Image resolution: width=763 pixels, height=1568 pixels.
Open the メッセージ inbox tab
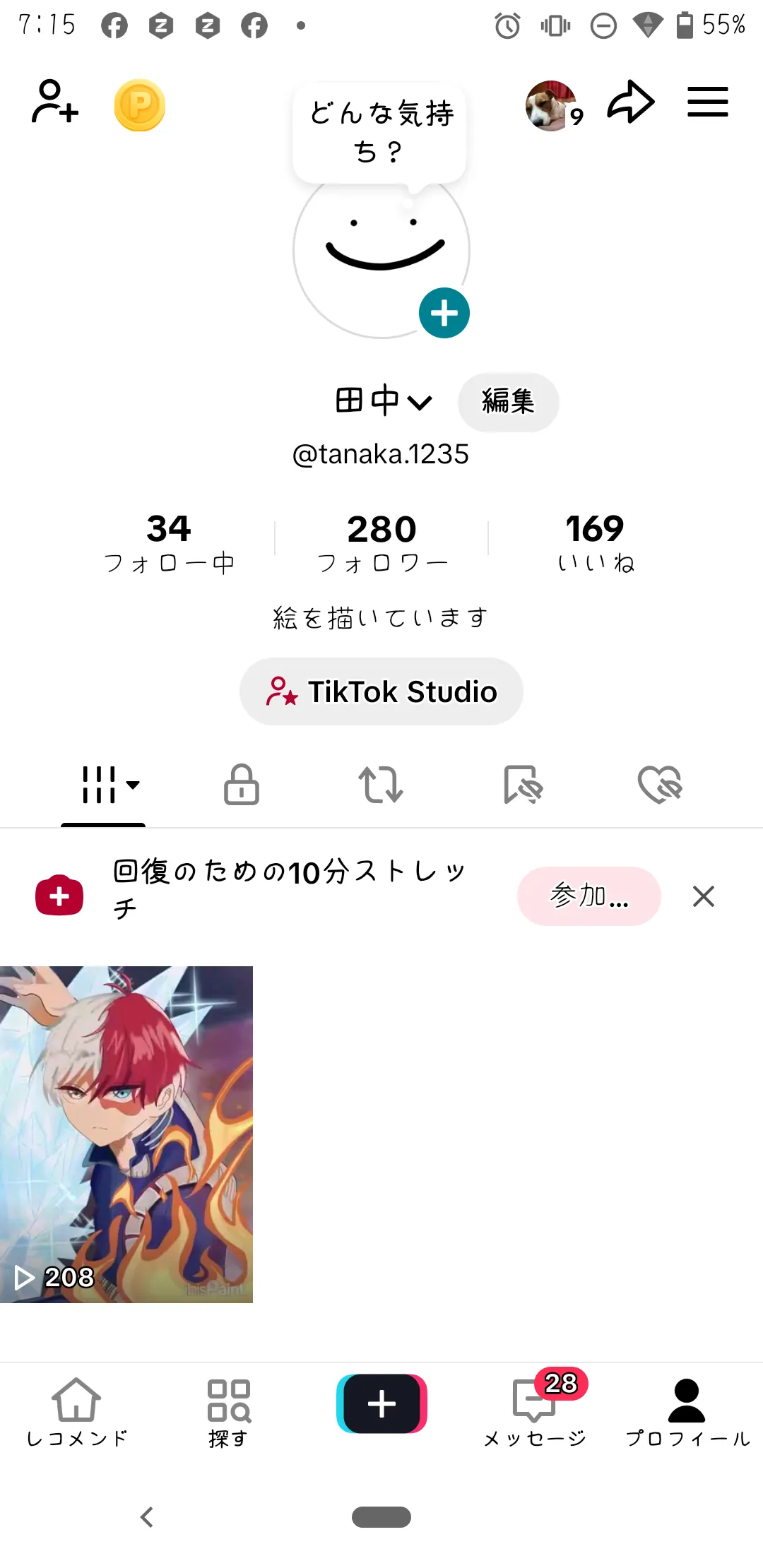[536, 1410]
